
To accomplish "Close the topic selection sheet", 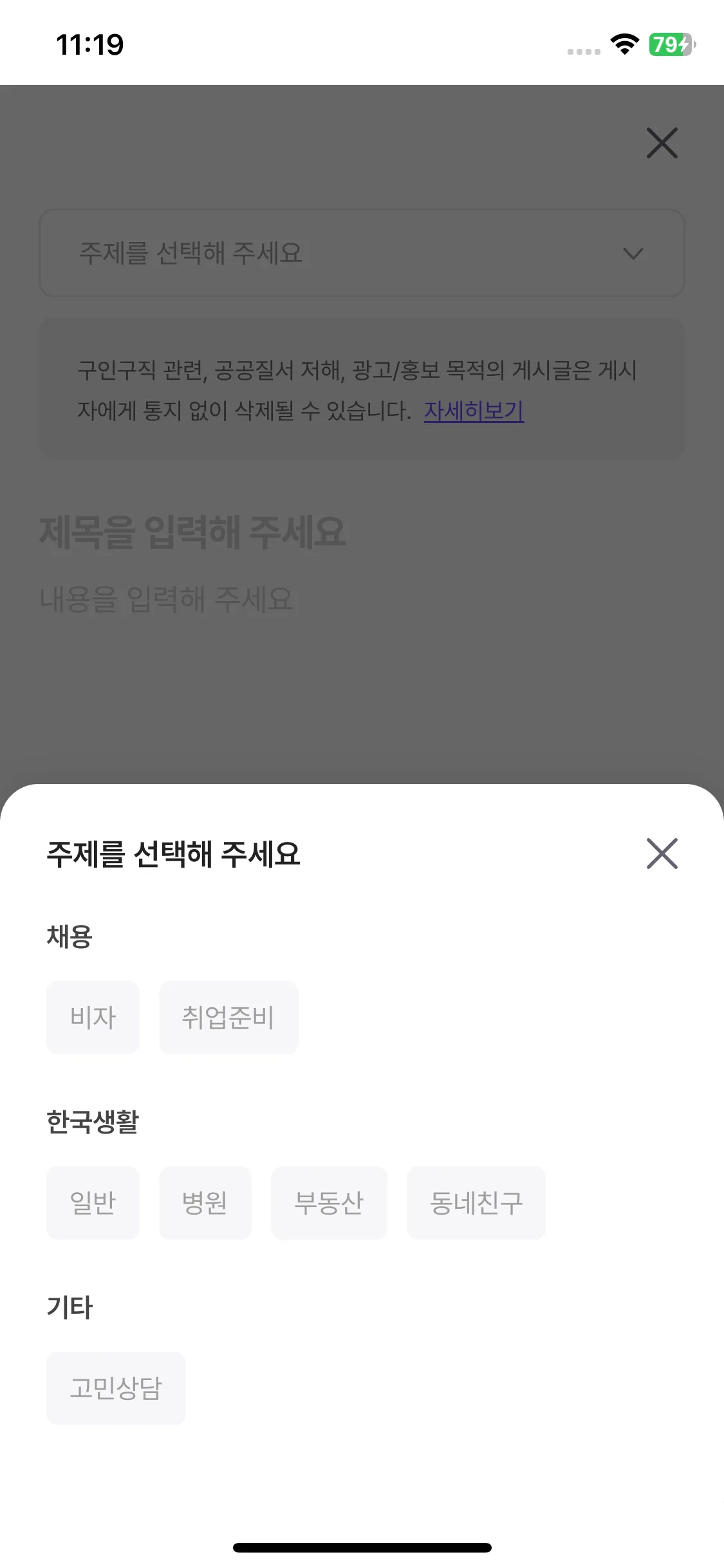I will (x=662, y=854).
